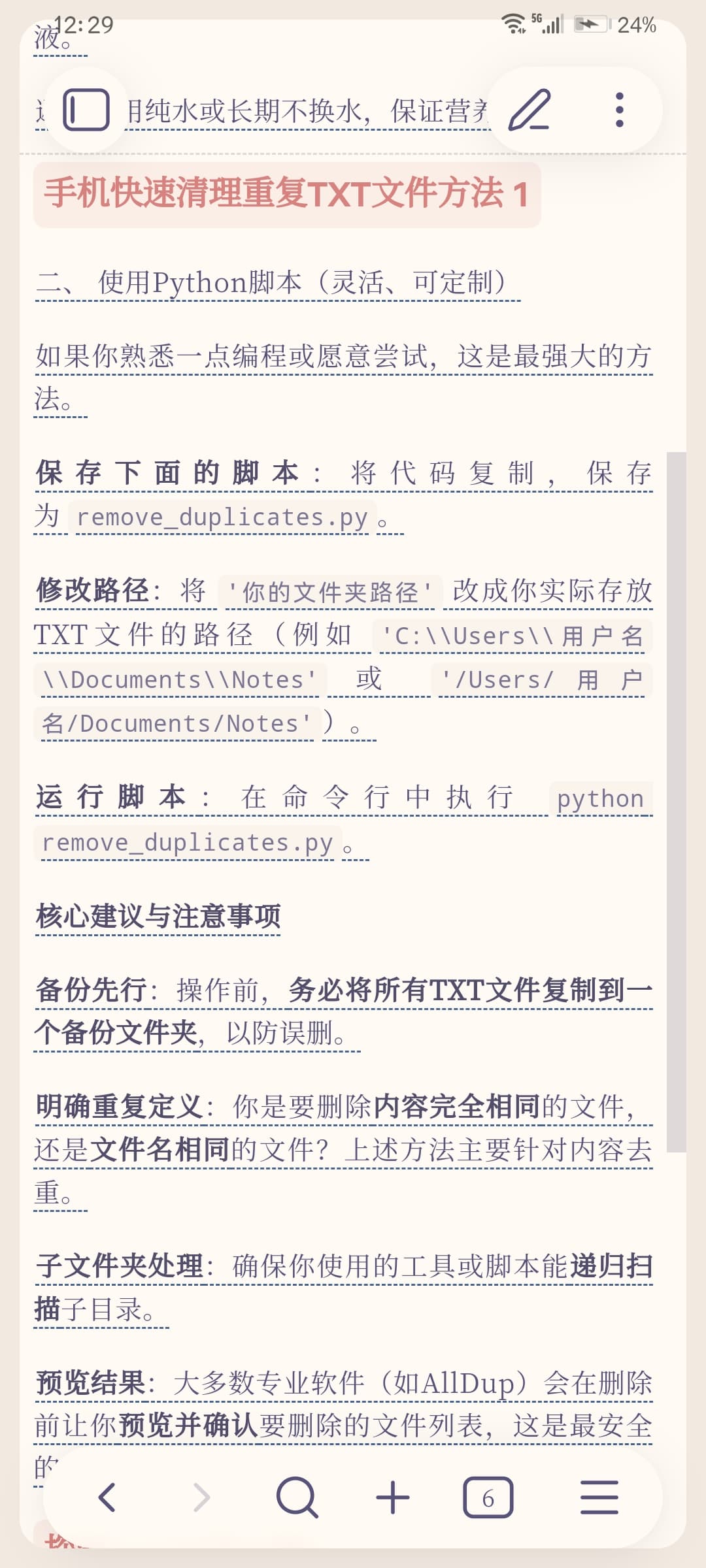Tap the forward arrow

coord(202,1497)
